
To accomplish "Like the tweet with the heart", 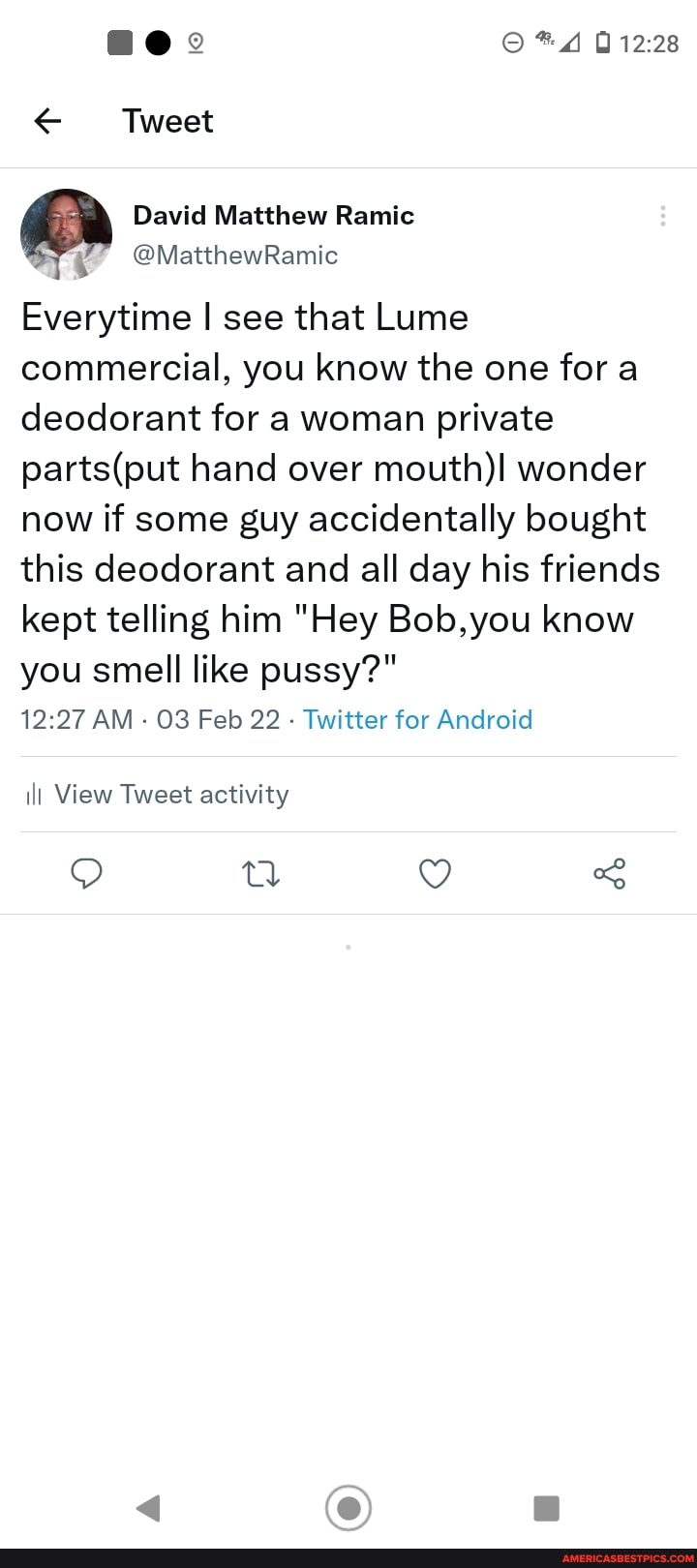I will pyautogui.click(x=435, y=874).
